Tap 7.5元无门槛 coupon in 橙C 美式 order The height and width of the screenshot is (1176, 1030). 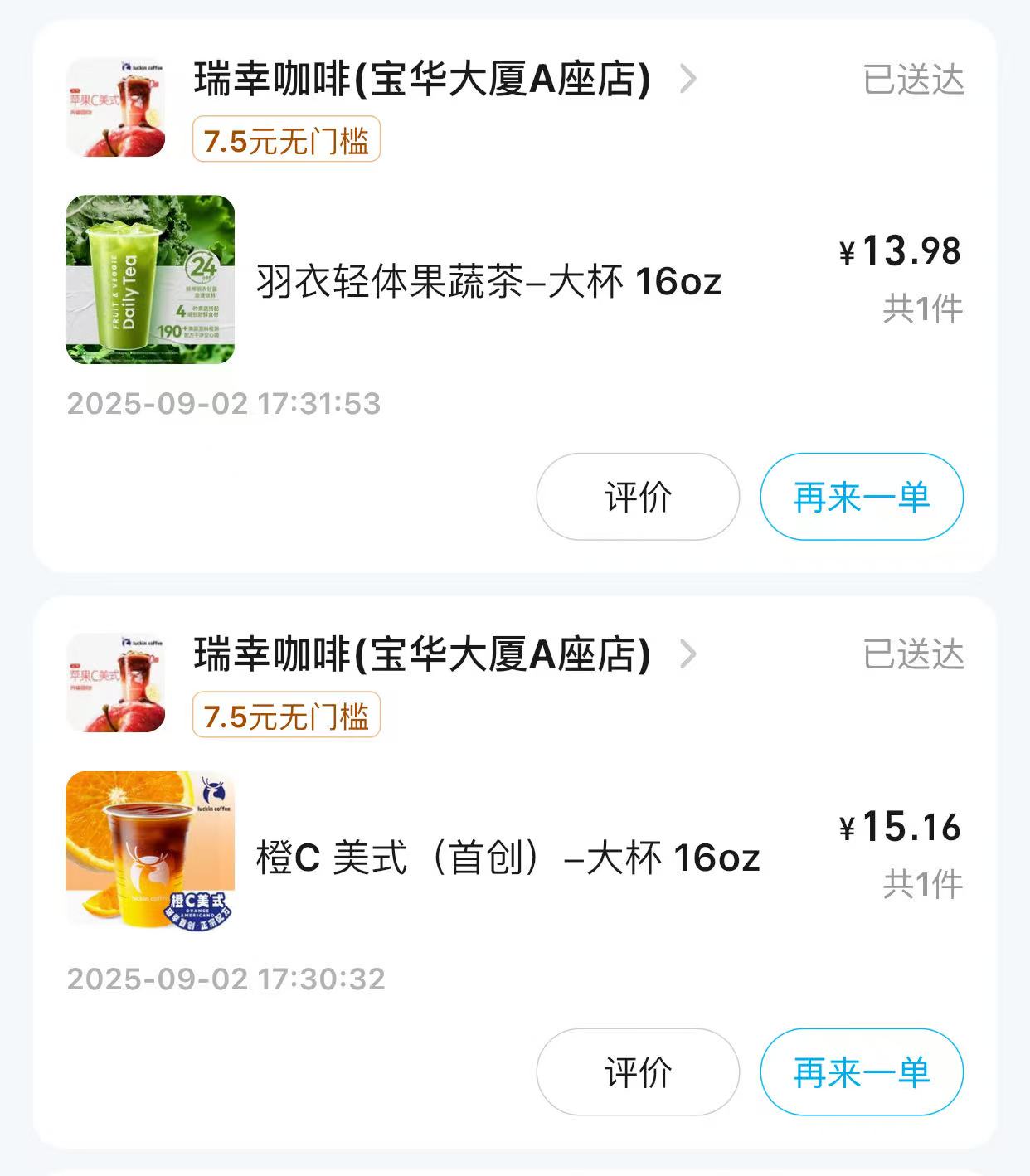point(286,716)
